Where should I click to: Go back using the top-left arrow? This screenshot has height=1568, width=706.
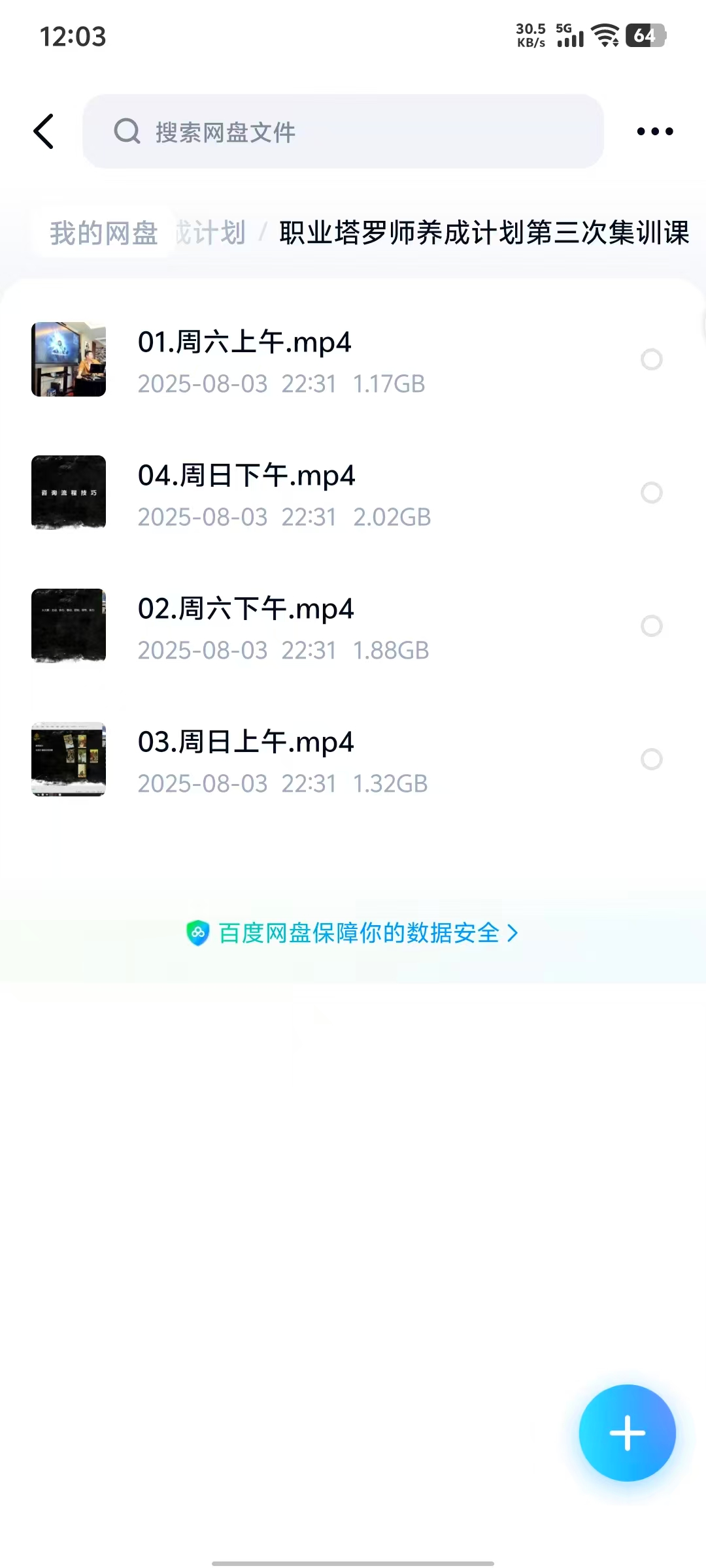click(x=44, y=131)
